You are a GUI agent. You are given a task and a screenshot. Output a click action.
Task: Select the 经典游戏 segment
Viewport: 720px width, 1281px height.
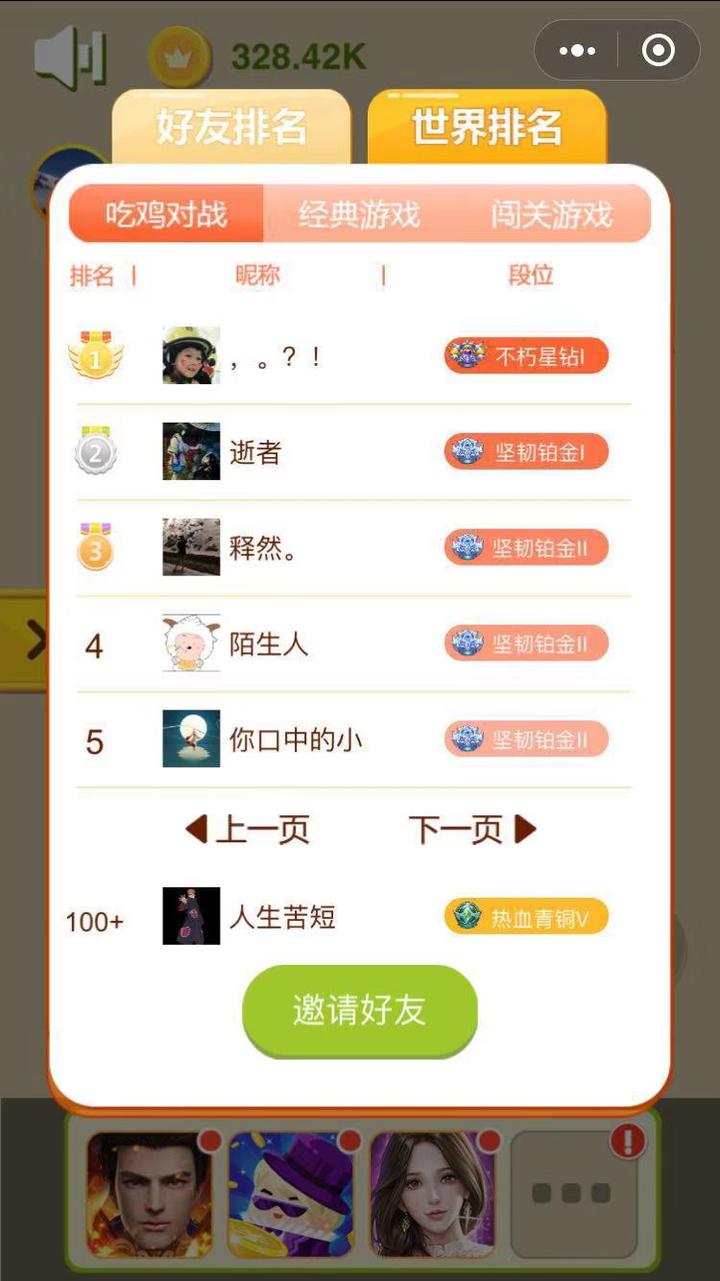pyautogui.click(x=359, y=214)
